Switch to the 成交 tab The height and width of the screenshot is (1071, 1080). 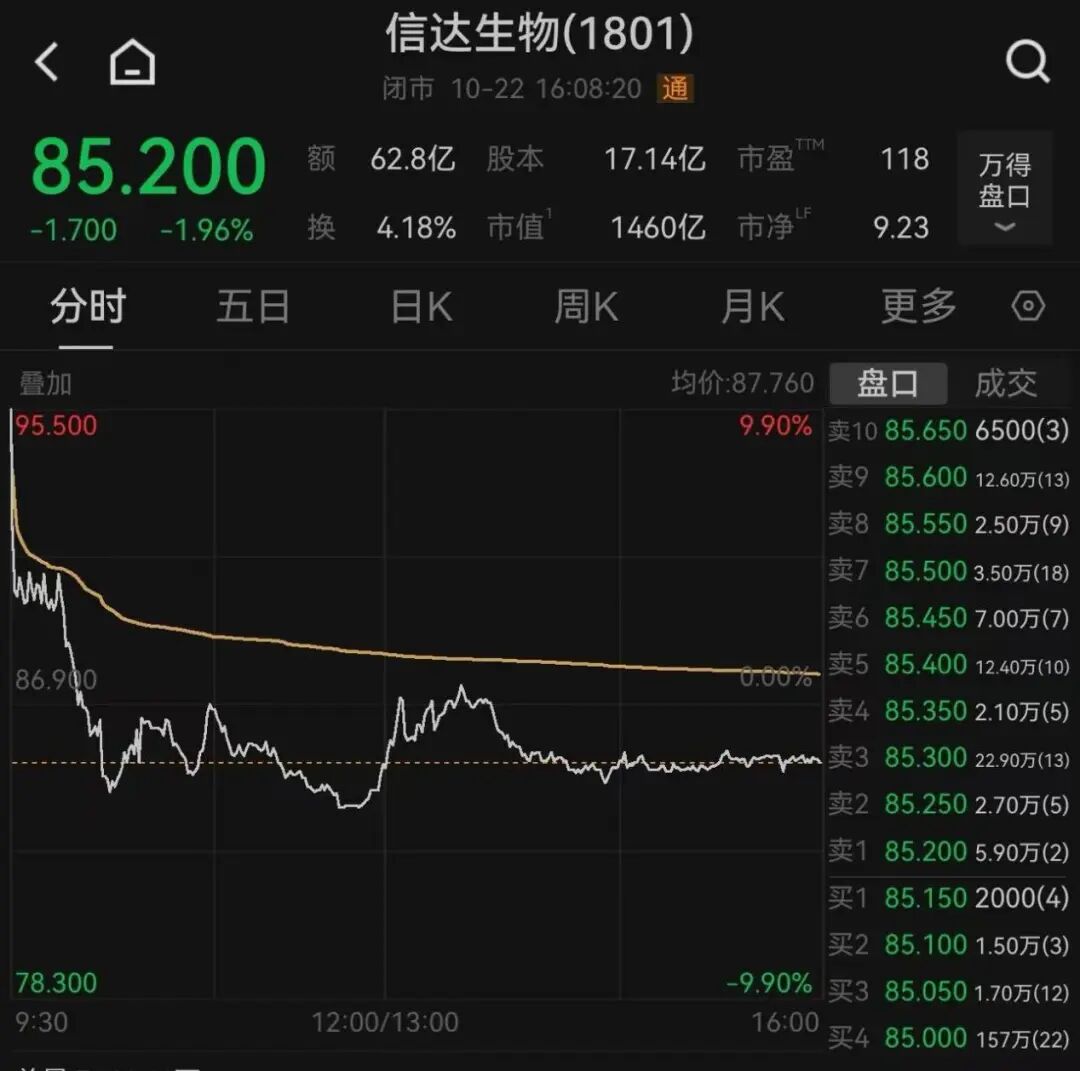[1006, 383]
